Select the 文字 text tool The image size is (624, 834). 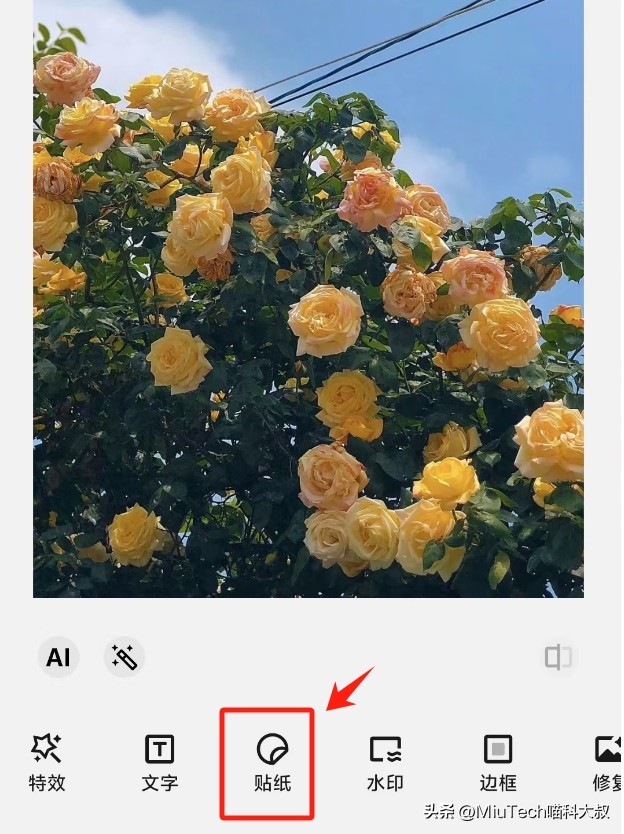(160, 762)
